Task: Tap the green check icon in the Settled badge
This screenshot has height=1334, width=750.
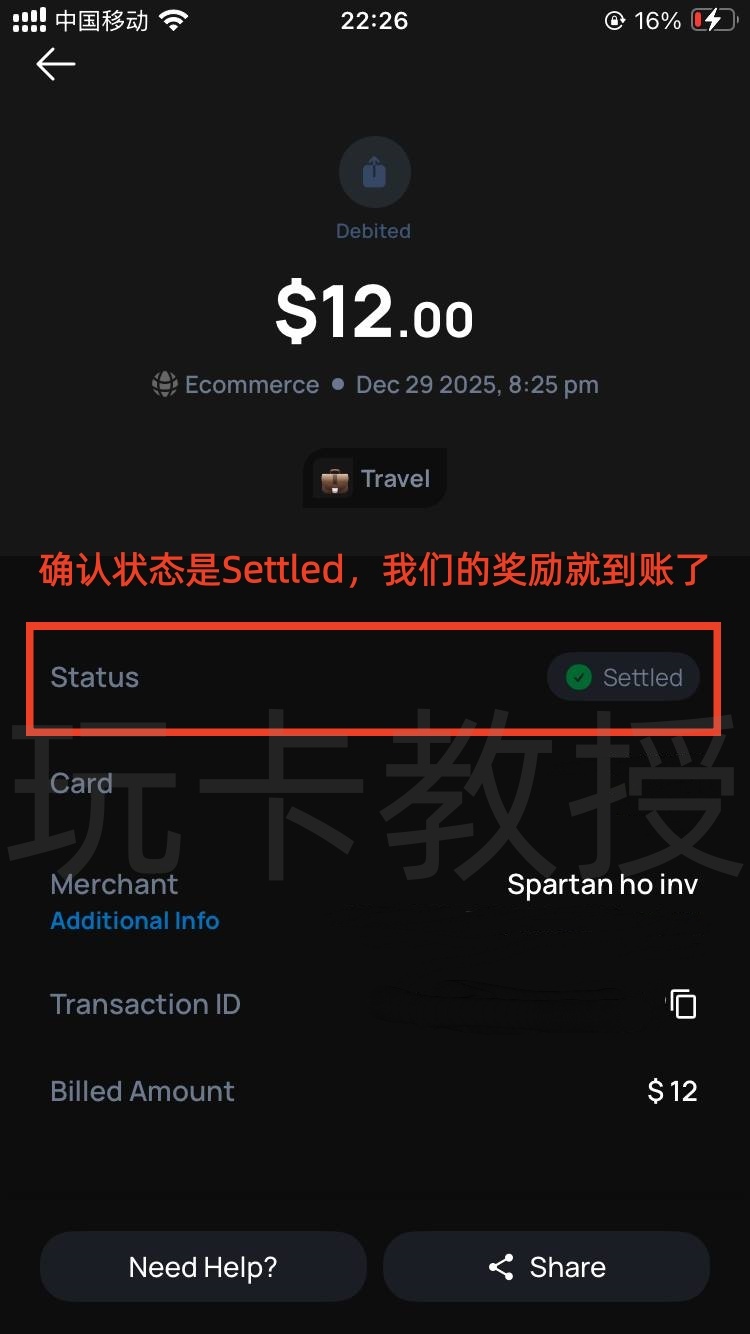Action: click(578, 677)
